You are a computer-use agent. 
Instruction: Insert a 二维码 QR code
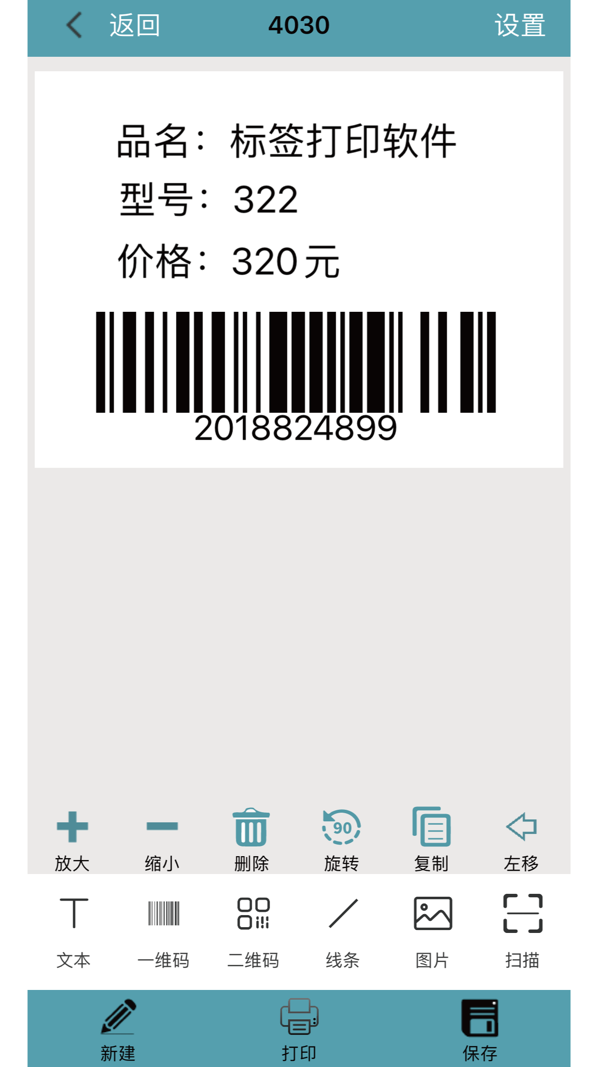[x=253, y=930]
